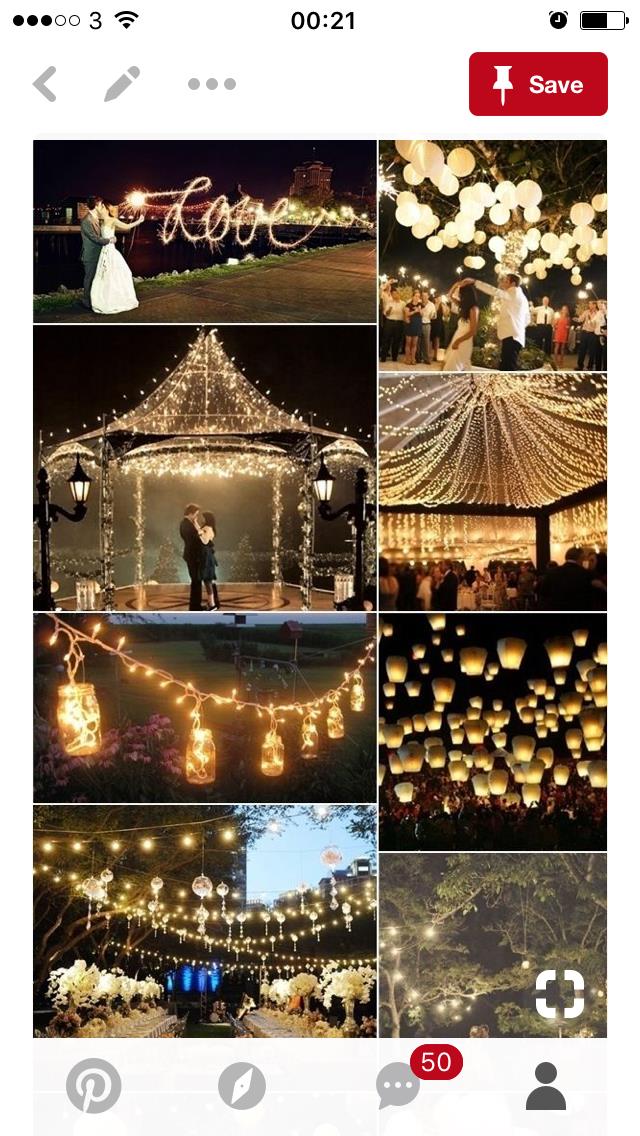The image size is (640, 1136).
Task: Open the explore compass tab
Action: (x=242, y=1085)
